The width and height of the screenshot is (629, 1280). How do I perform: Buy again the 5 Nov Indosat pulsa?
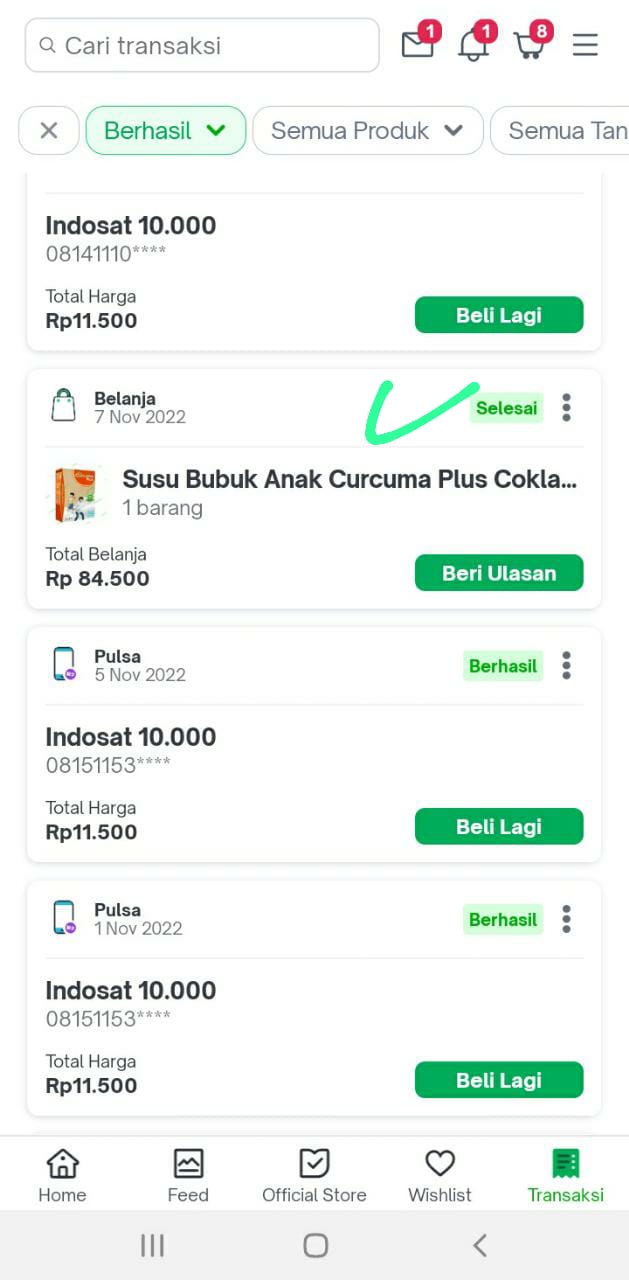pyautogui.click(x=499, y=827)
